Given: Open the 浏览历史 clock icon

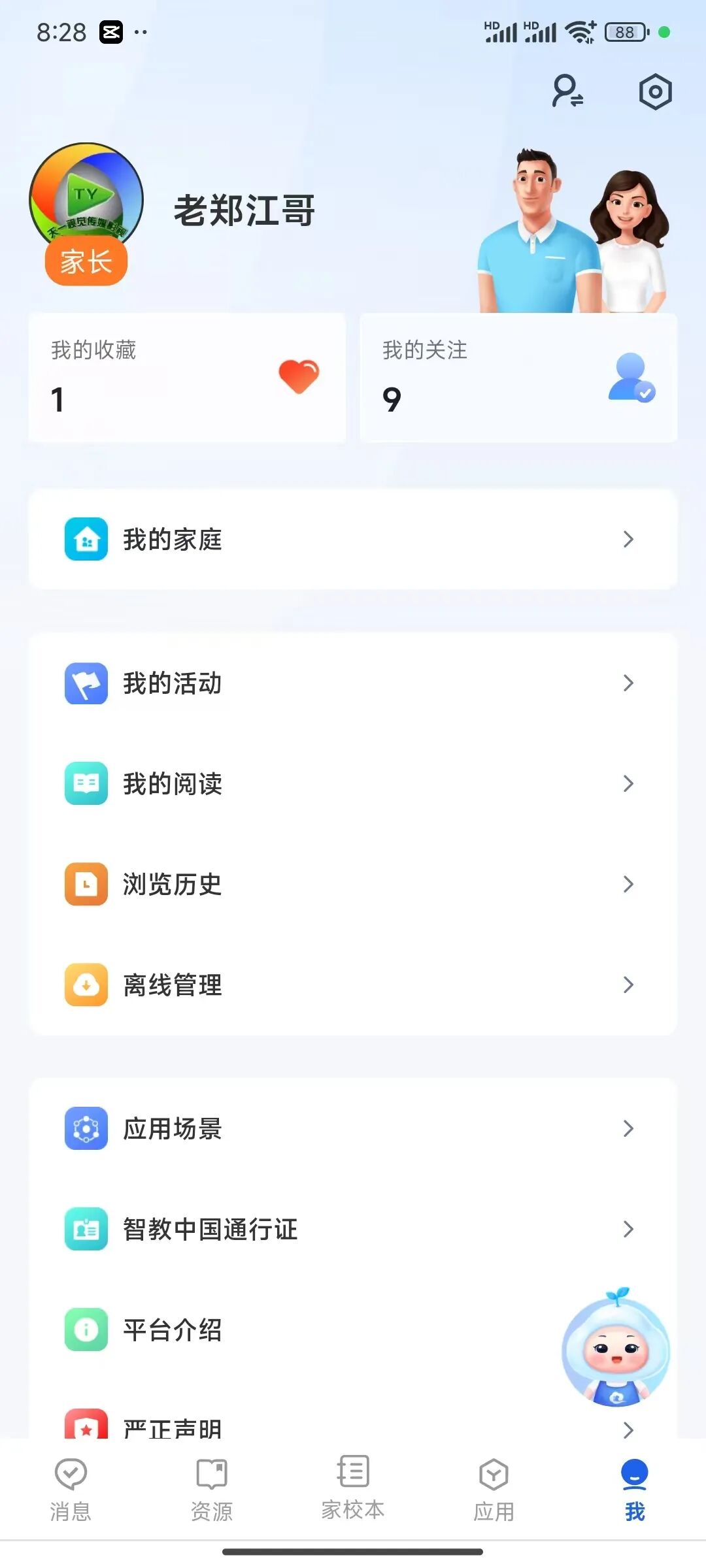Looking at the screenshot, I should tap(86, 885).
